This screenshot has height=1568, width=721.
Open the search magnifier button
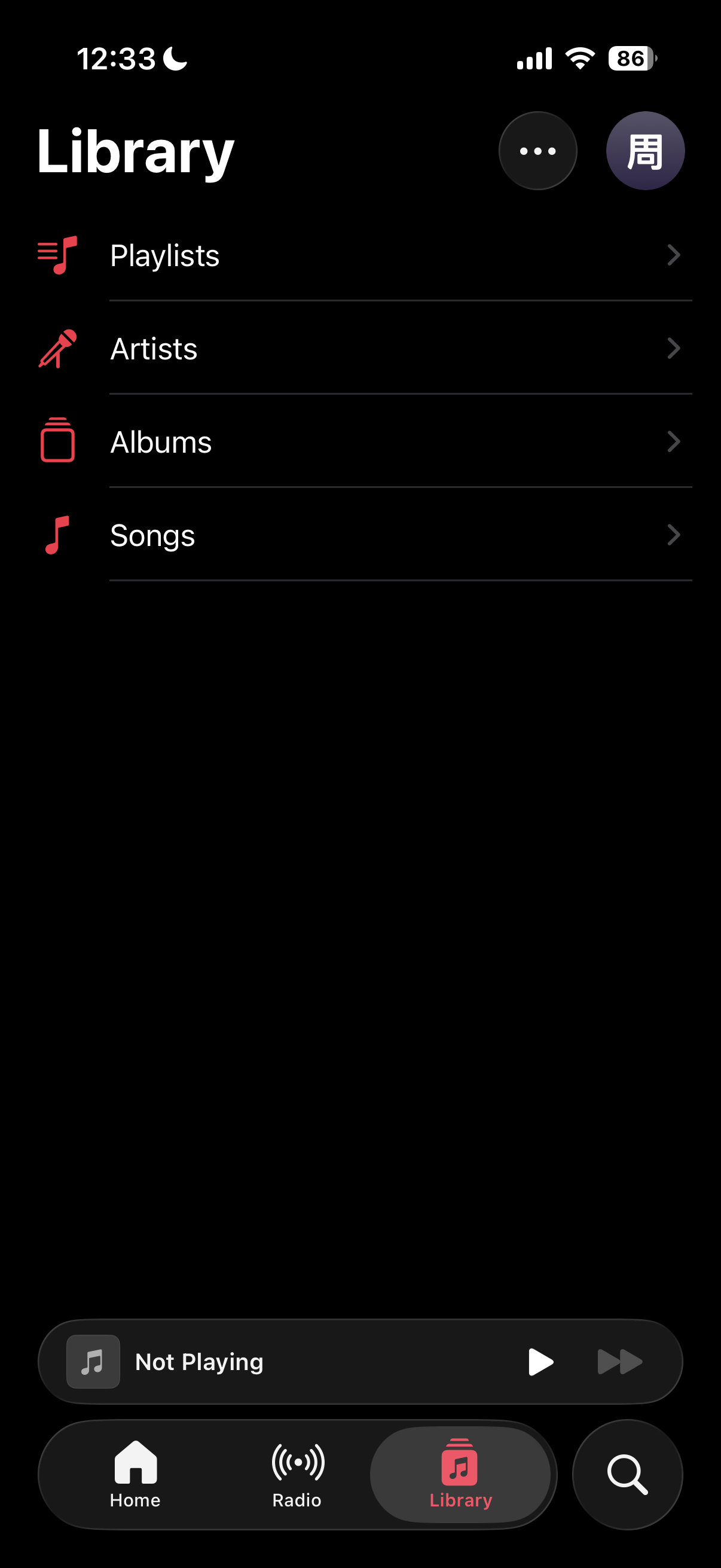[627, 1474]
